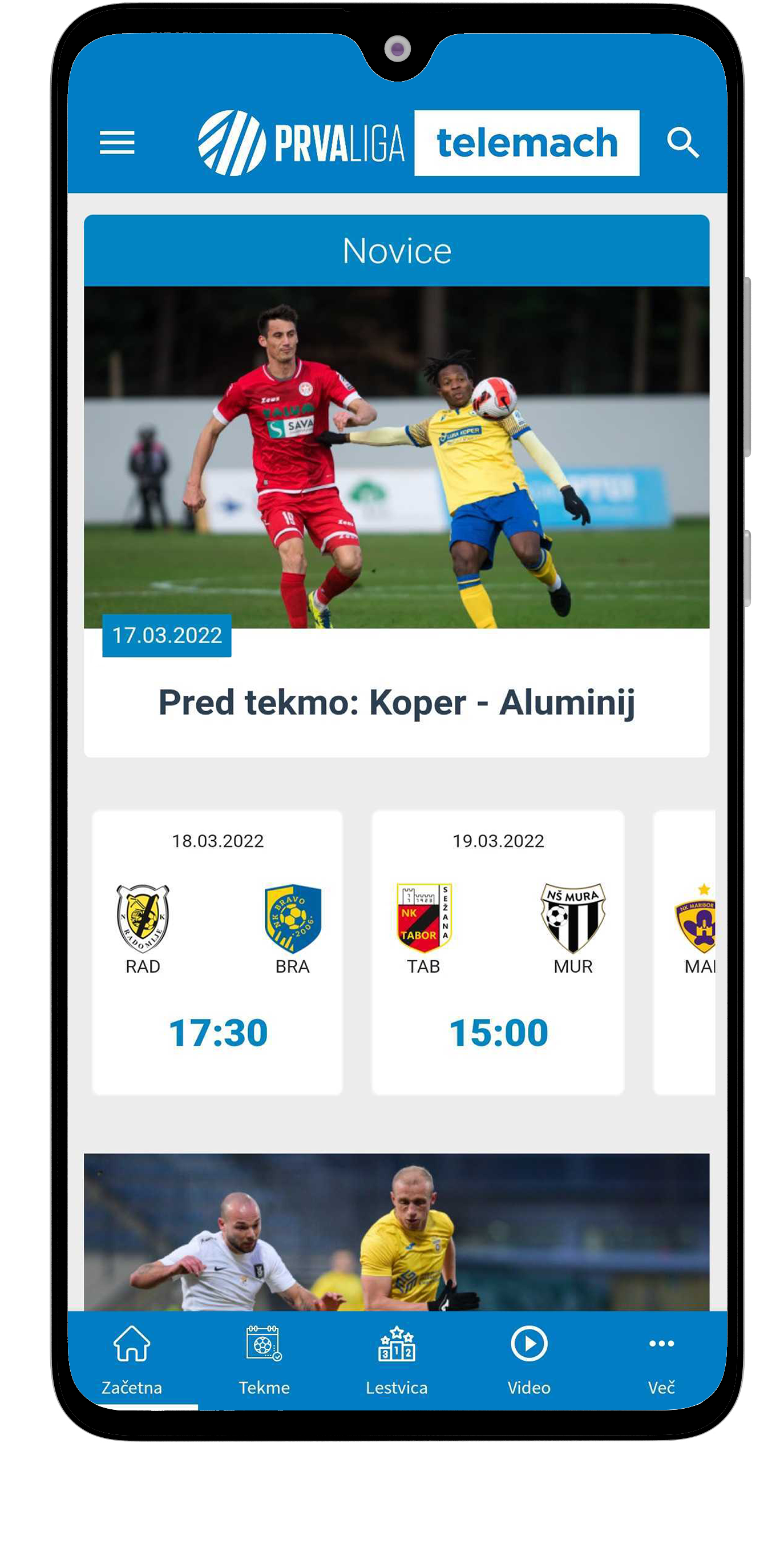Screen dimensions: 784x1548
Task: Open the hamburger drawer menu
Action: (x=116, y=143)
